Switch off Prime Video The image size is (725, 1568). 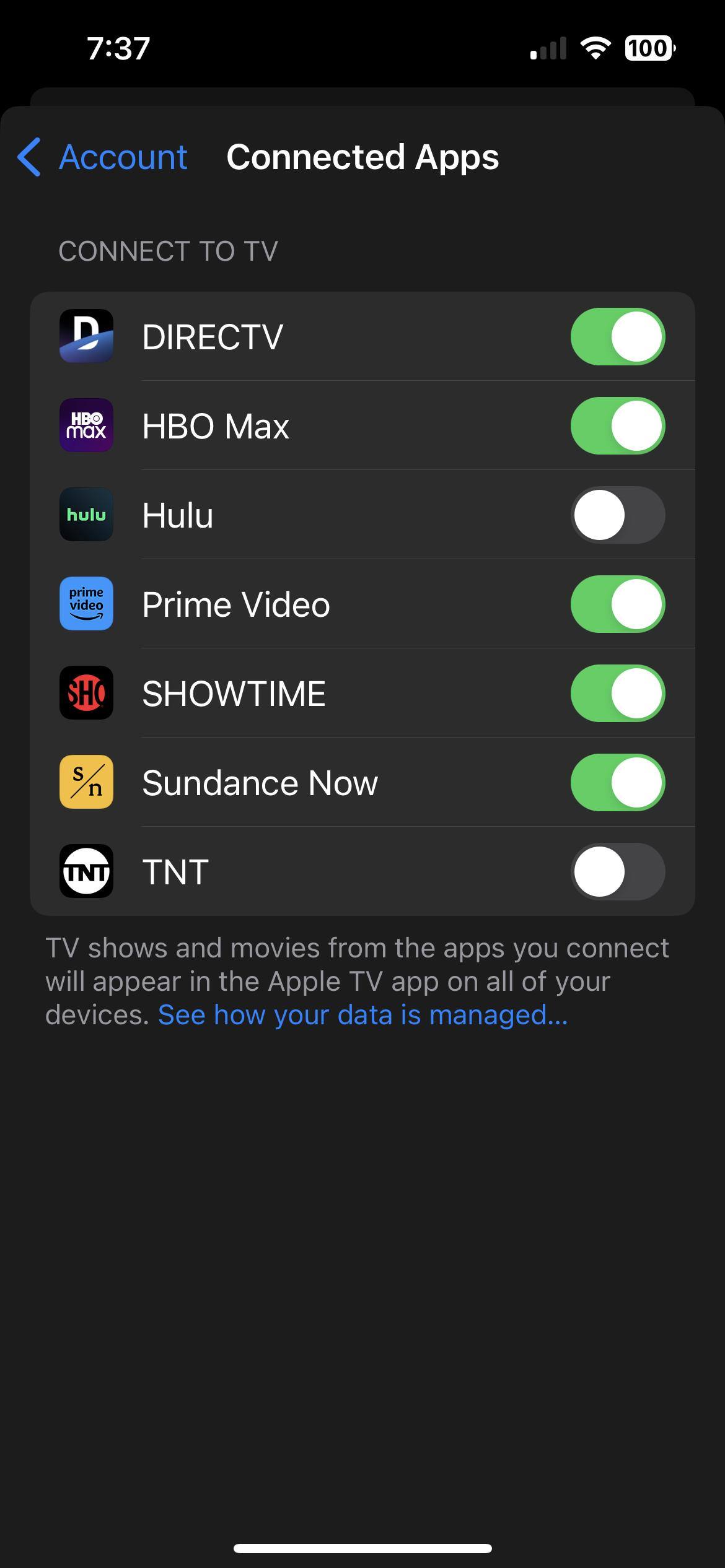click(617, 604)
